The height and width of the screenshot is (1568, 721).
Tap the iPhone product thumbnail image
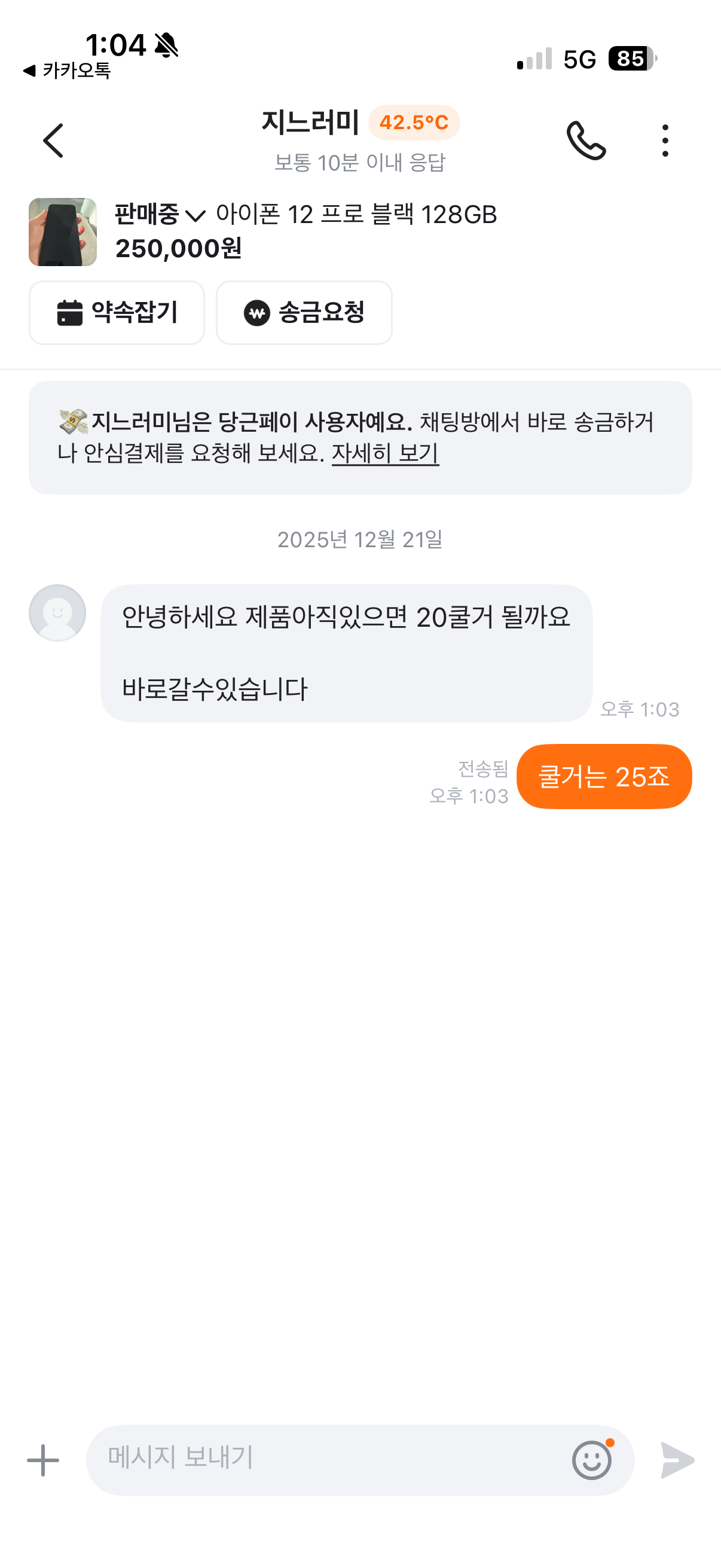click(63, 232)
